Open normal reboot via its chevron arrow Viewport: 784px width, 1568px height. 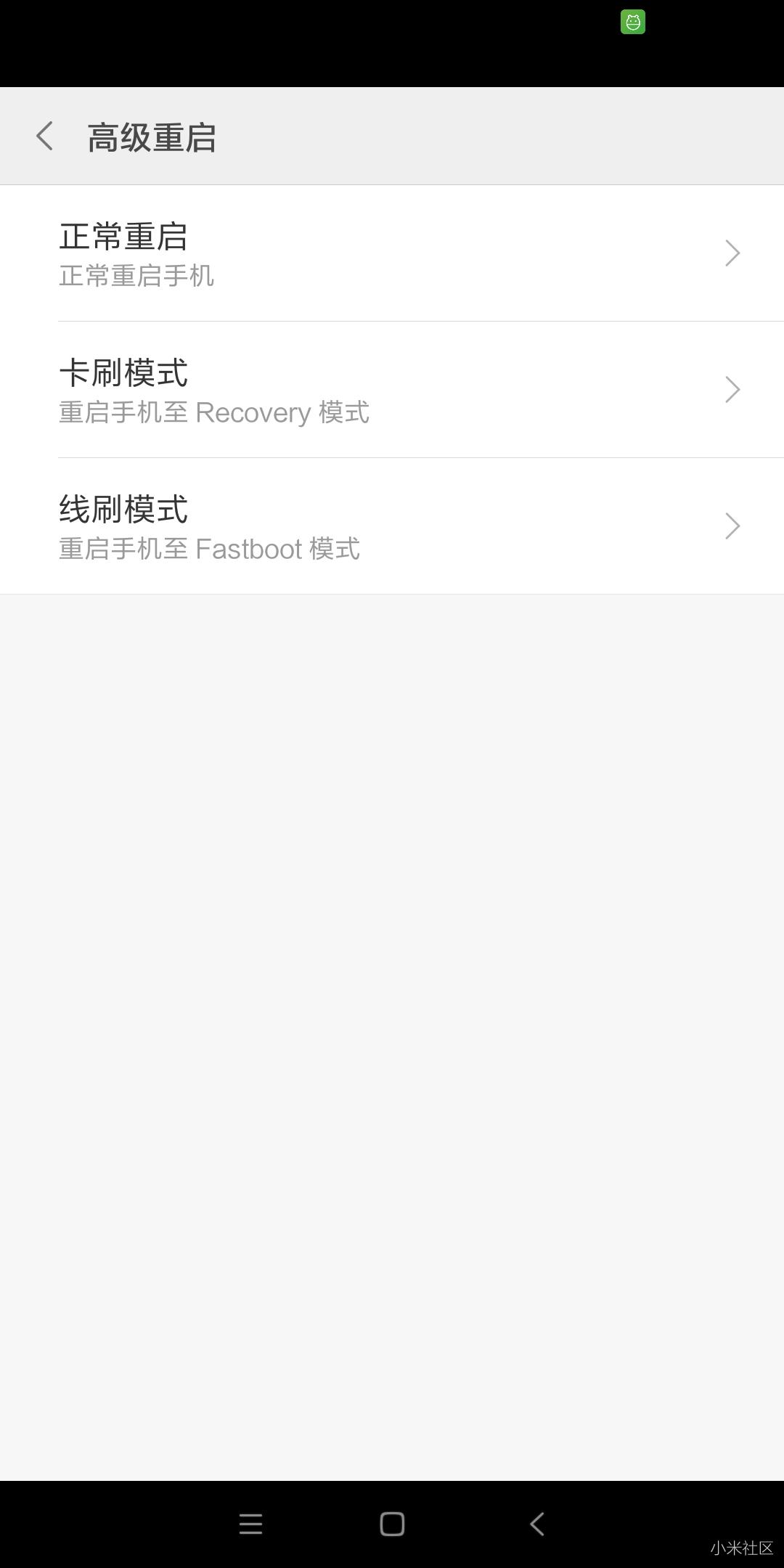click(x=732, y=253)
